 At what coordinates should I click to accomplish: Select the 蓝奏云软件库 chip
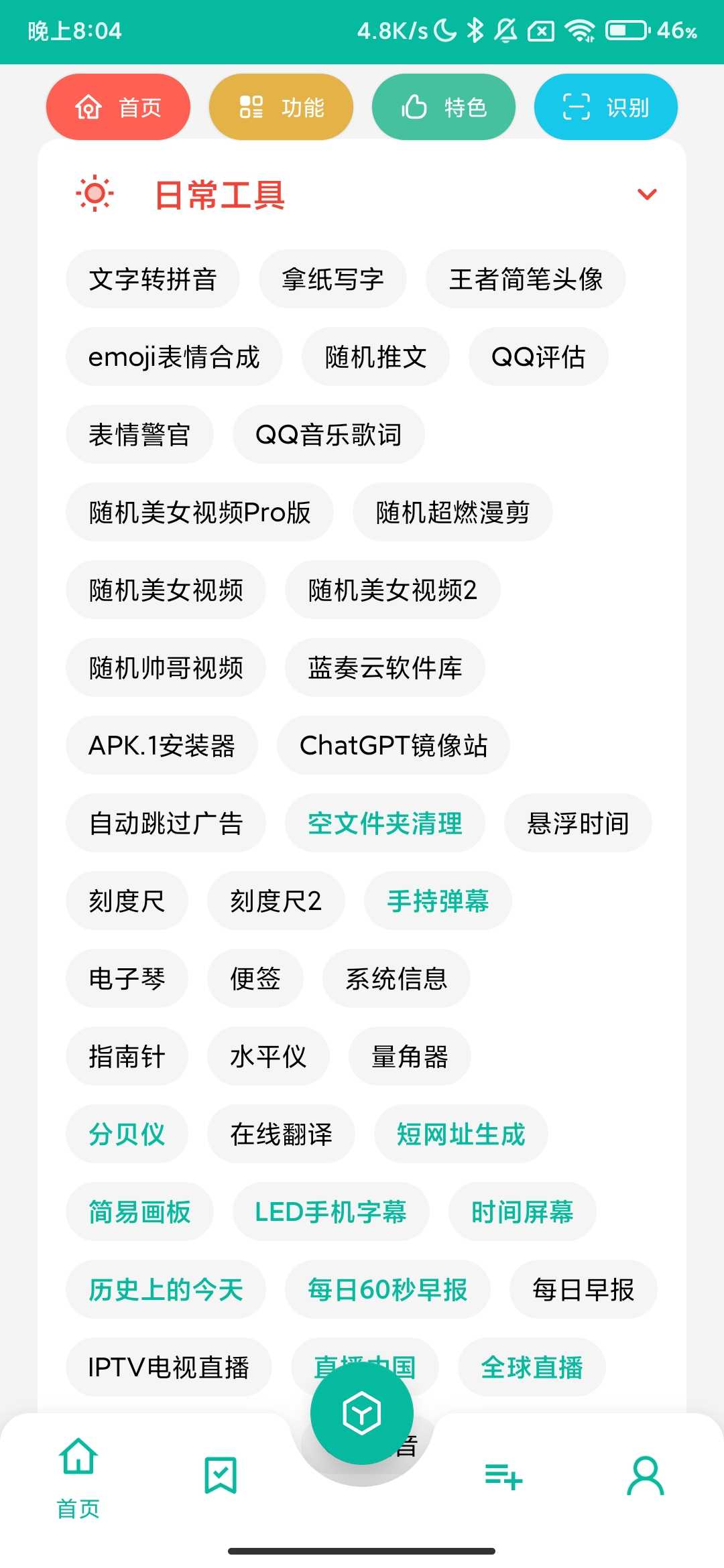385,667
